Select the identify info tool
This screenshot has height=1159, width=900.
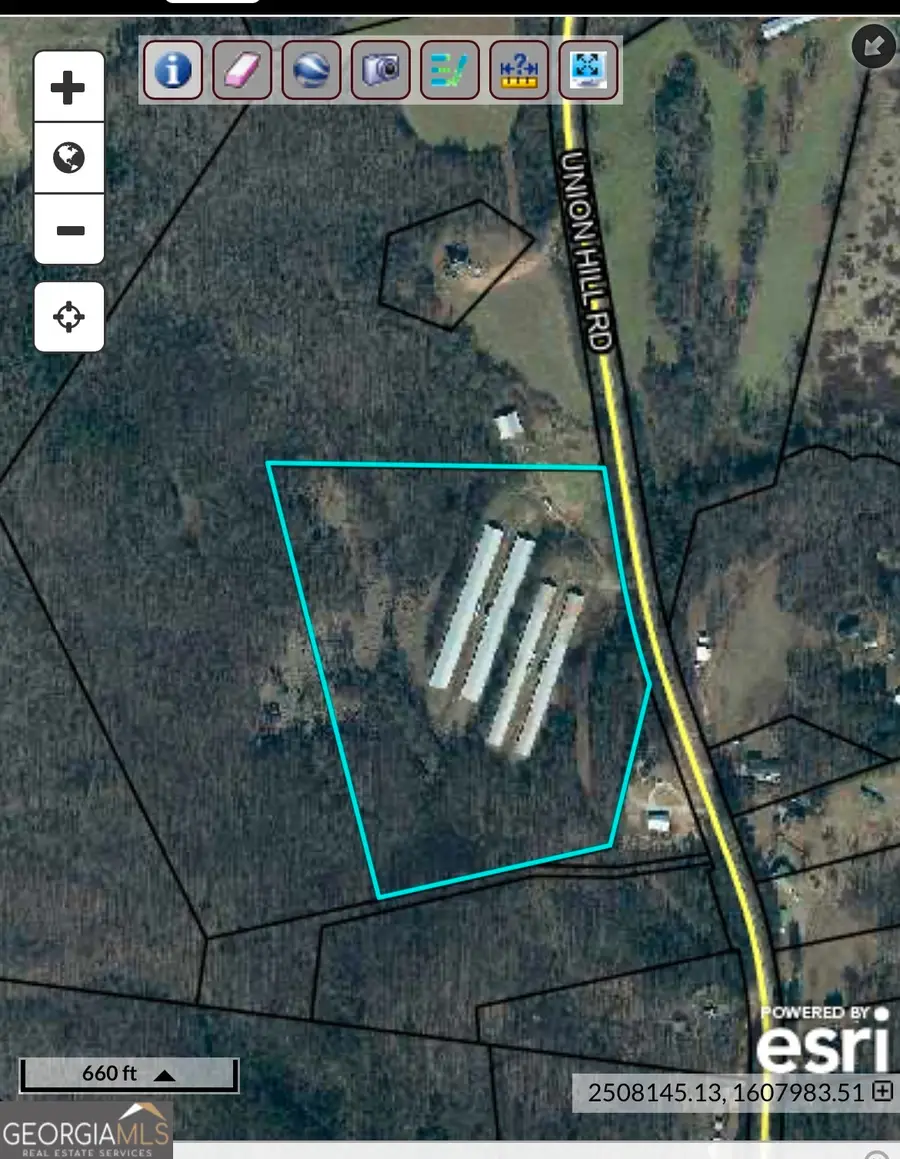click(173, 70)
